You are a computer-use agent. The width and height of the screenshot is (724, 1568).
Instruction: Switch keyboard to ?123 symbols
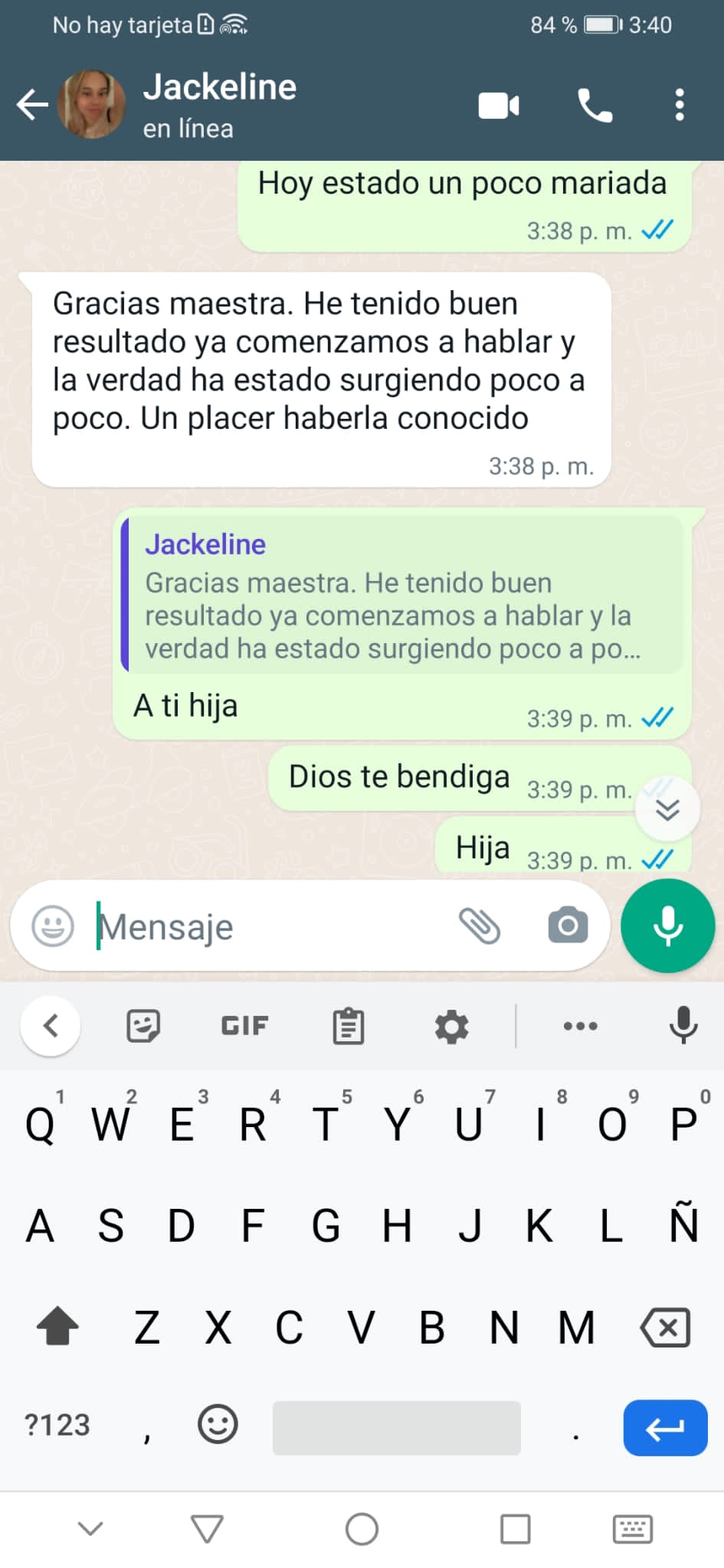(57, 1426)
